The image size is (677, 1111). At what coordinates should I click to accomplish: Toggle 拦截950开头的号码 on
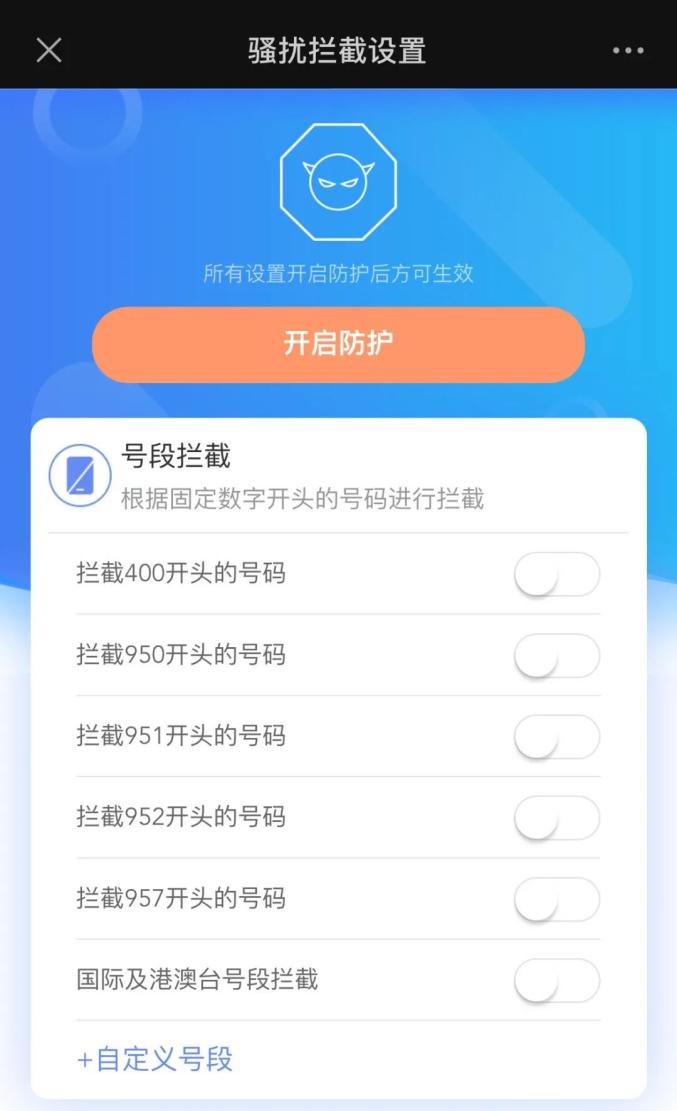556,655
